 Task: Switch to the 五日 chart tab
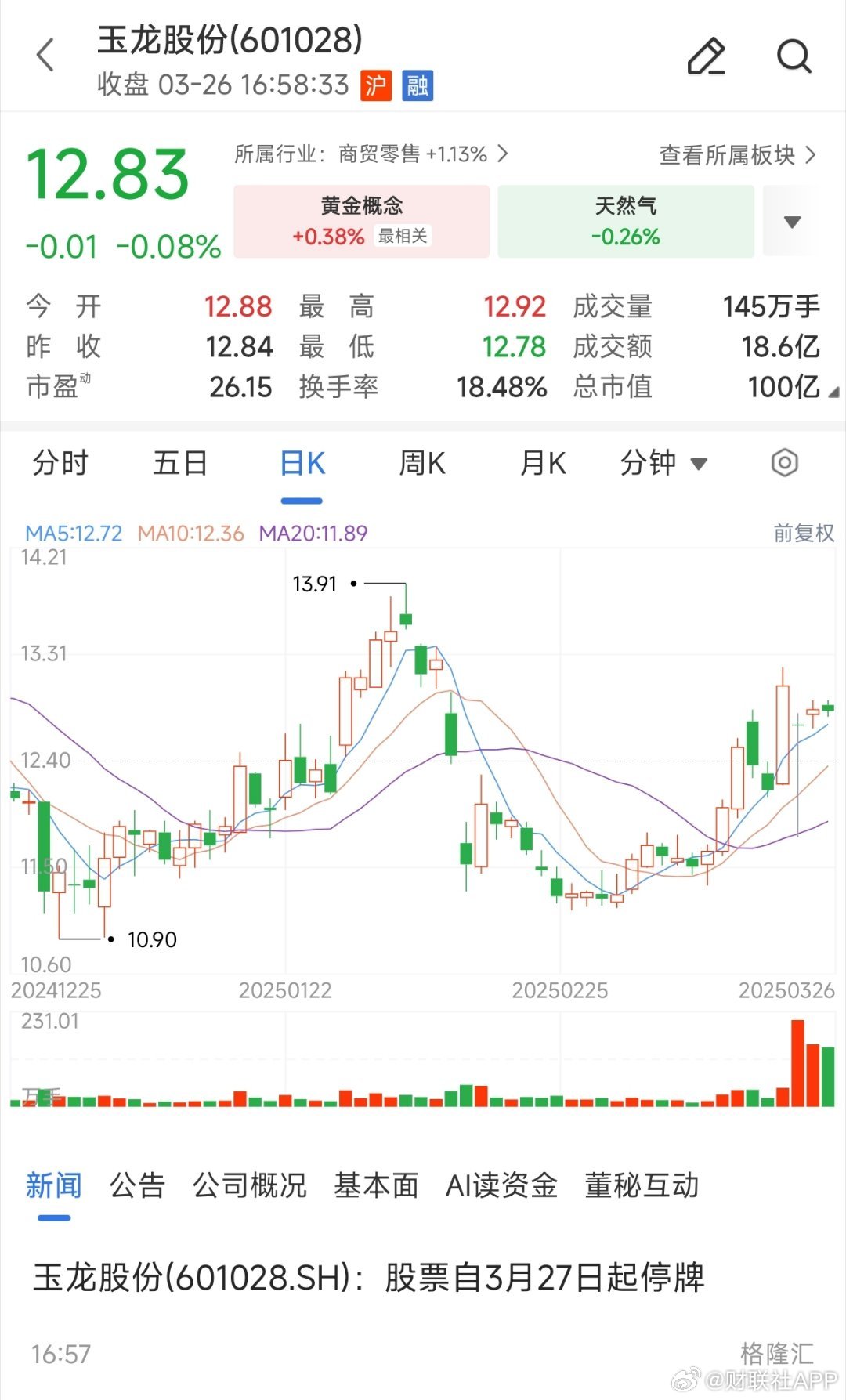(x=180, y=463)
